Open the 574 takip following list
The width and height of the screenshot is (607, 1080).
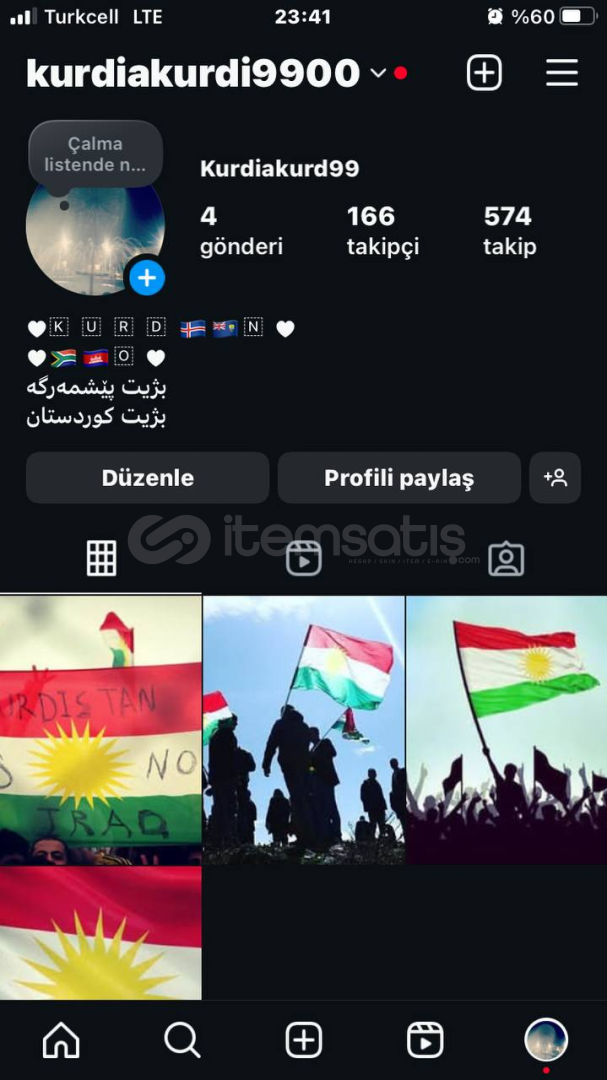click(509, 230)
